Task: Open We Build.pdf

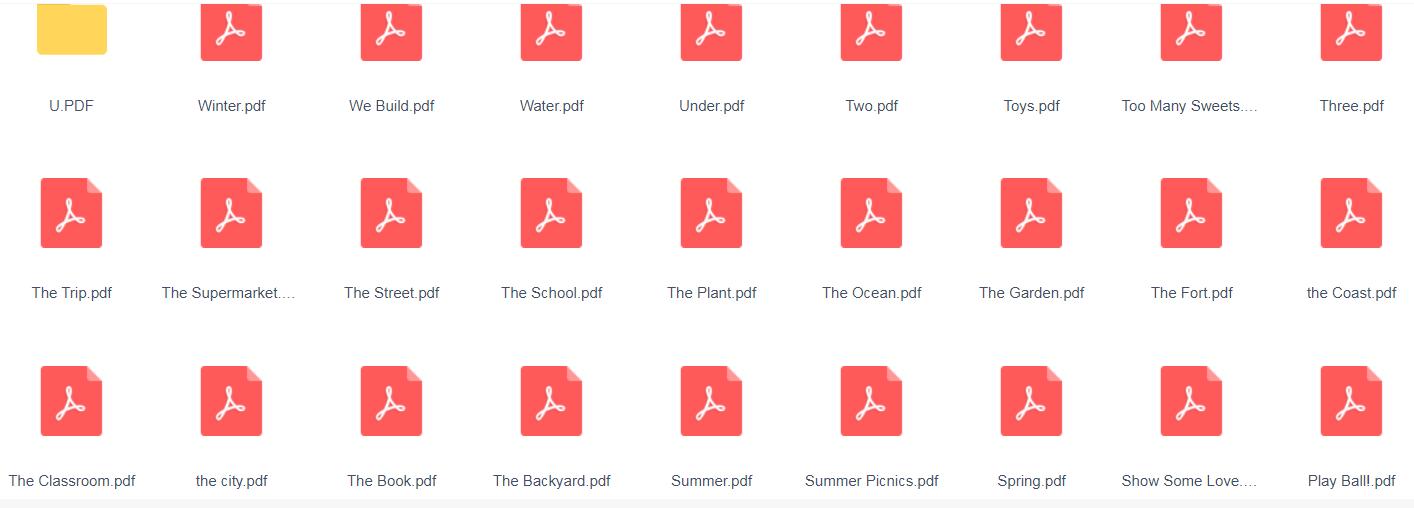Action: (391, 32)
